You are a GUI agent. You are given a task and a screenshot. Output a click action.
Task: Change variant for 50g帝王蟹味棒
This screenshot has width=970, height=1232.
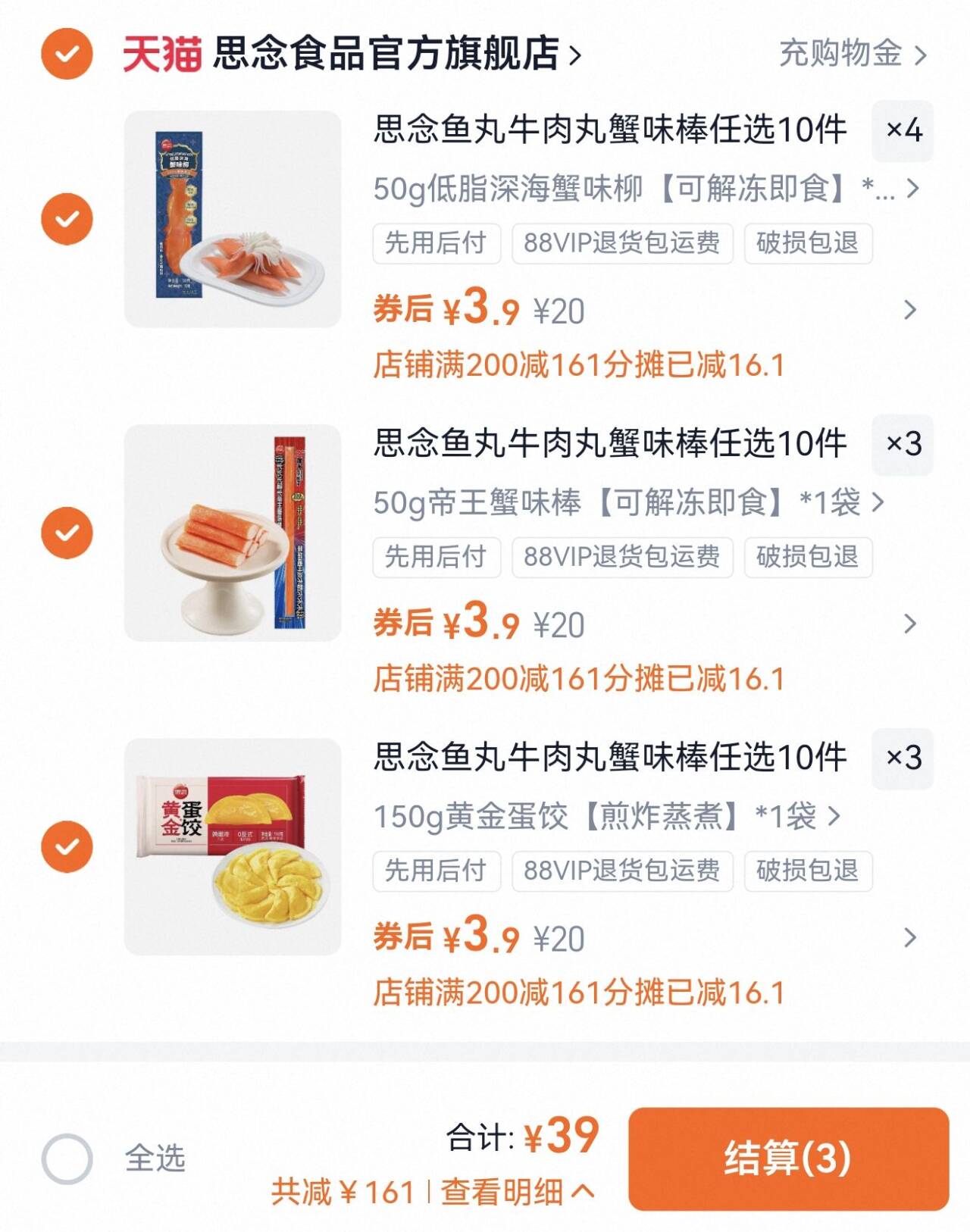point(627,502)
